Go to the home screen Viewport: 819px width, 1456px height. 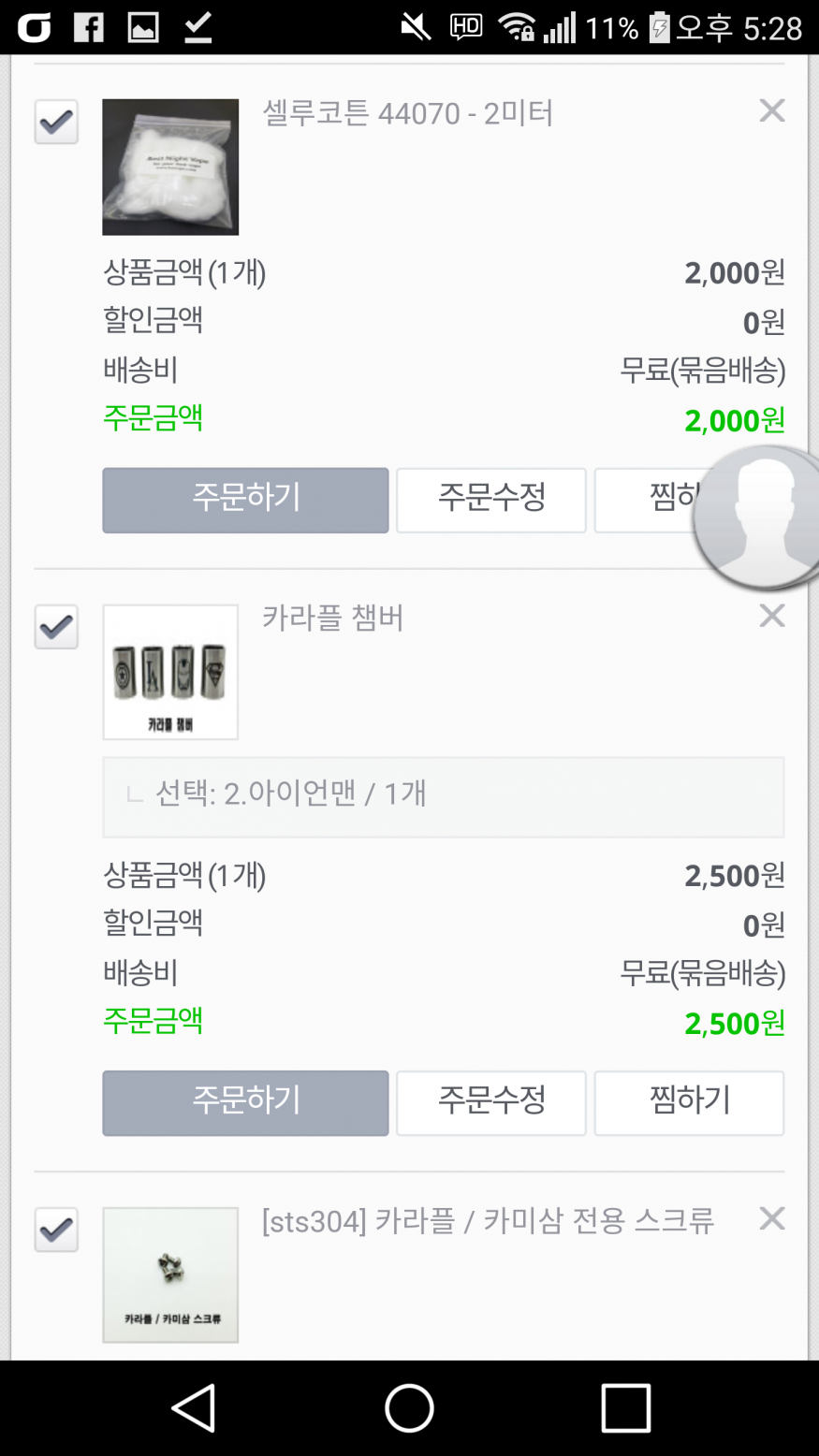tap(409, 1407)
